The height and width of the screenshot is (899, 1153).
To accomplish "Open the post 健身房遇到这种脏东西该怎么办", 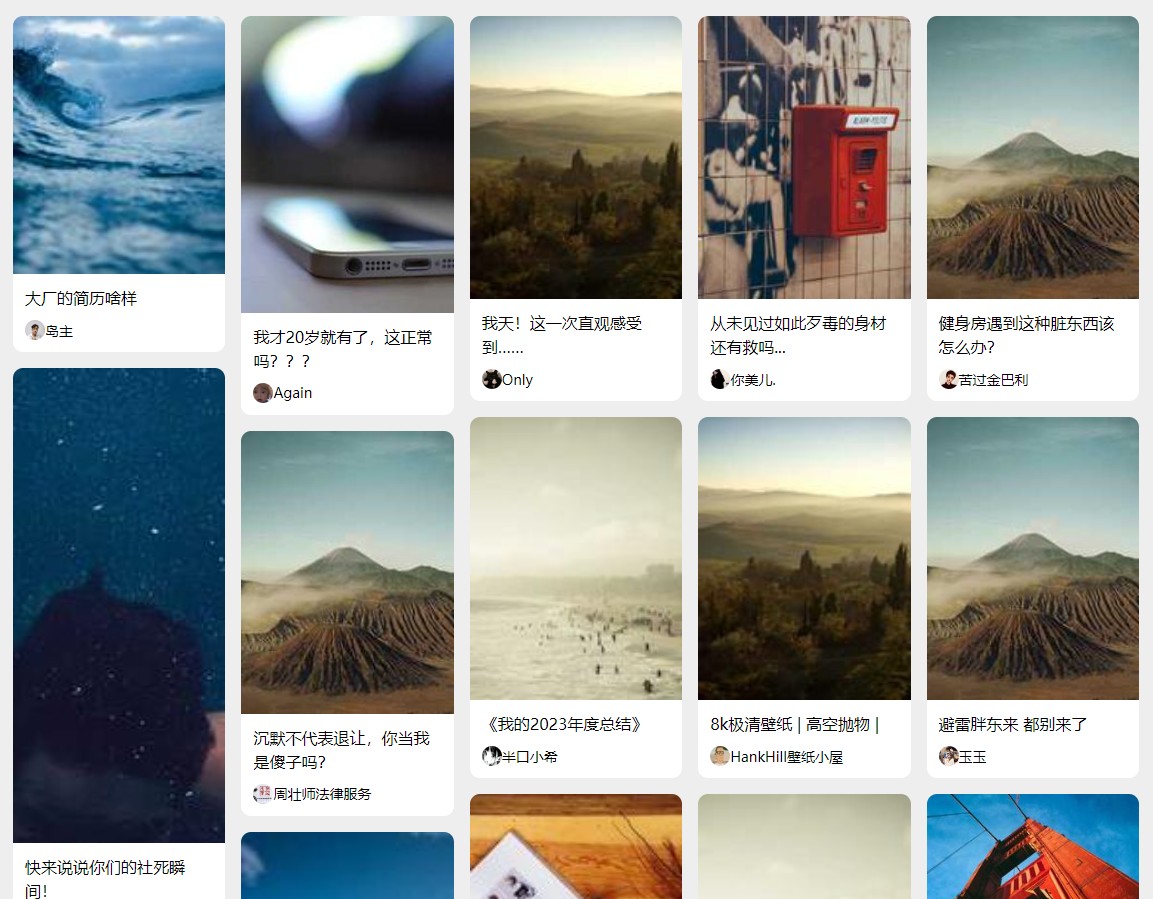I will [1026, 335].
